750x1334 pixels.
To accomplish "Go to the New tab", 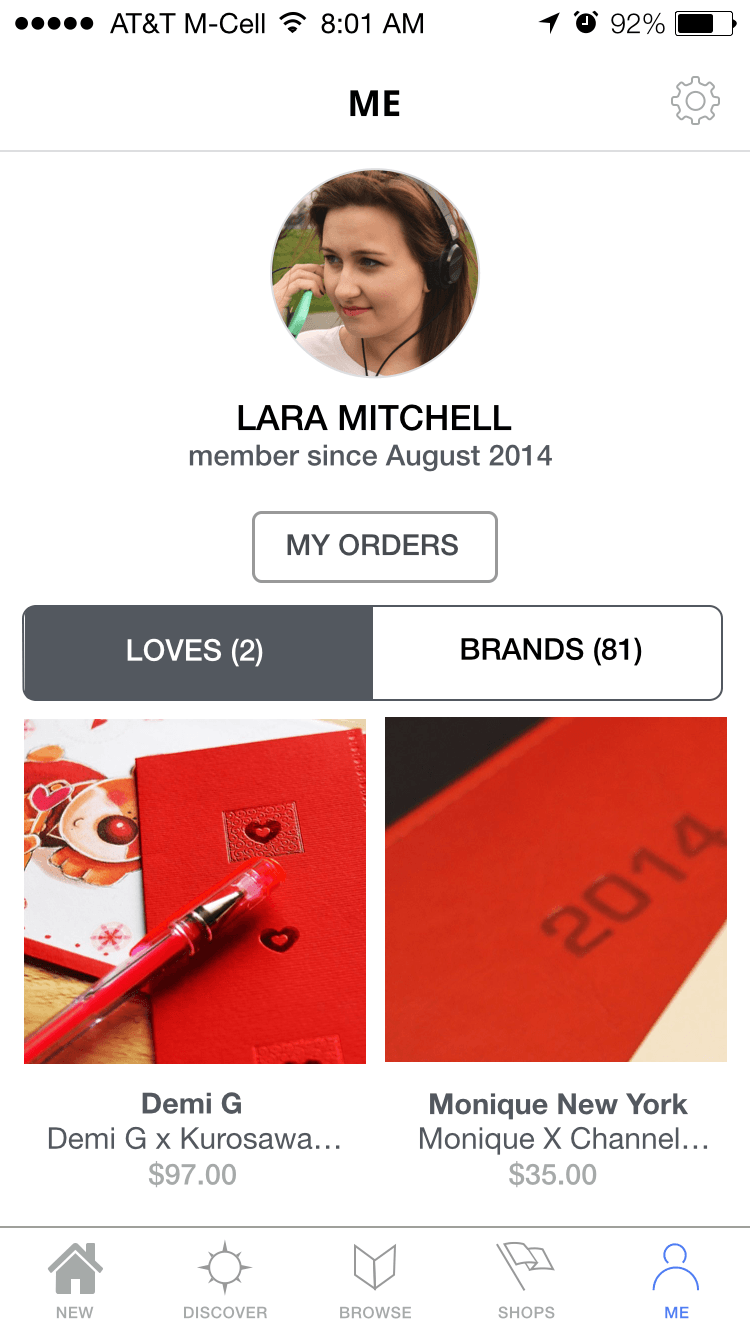I will click(75, 1282).
